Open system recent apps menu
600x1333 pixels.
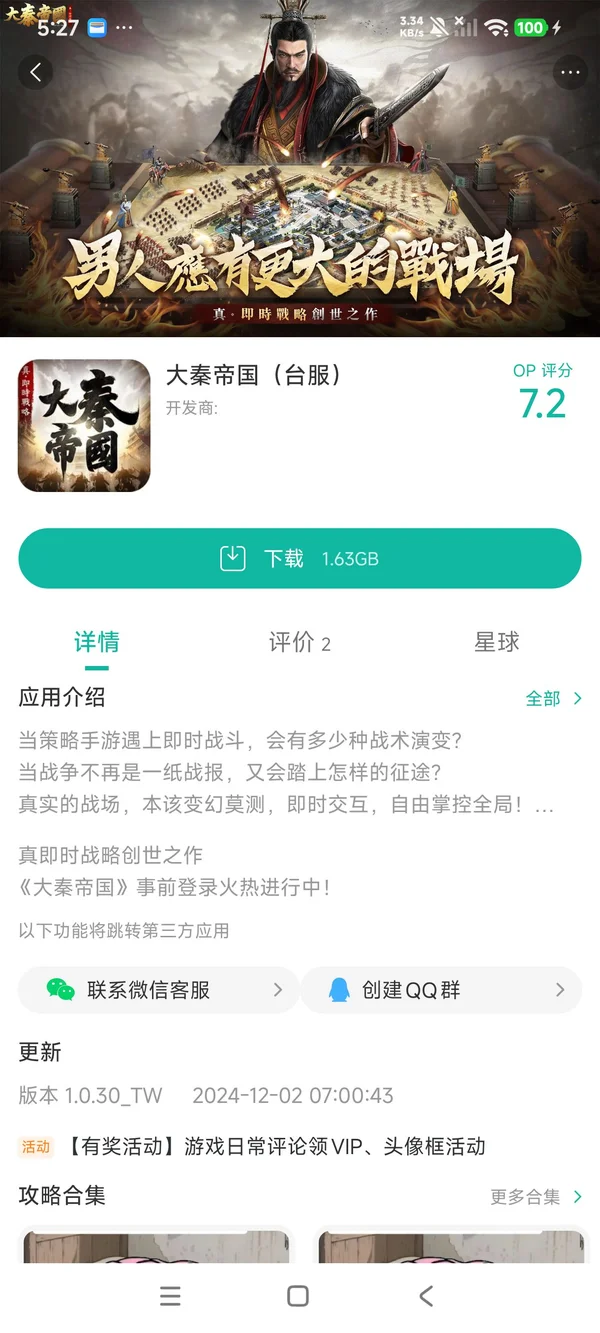pyautogui.click(x=171, y=1296)
